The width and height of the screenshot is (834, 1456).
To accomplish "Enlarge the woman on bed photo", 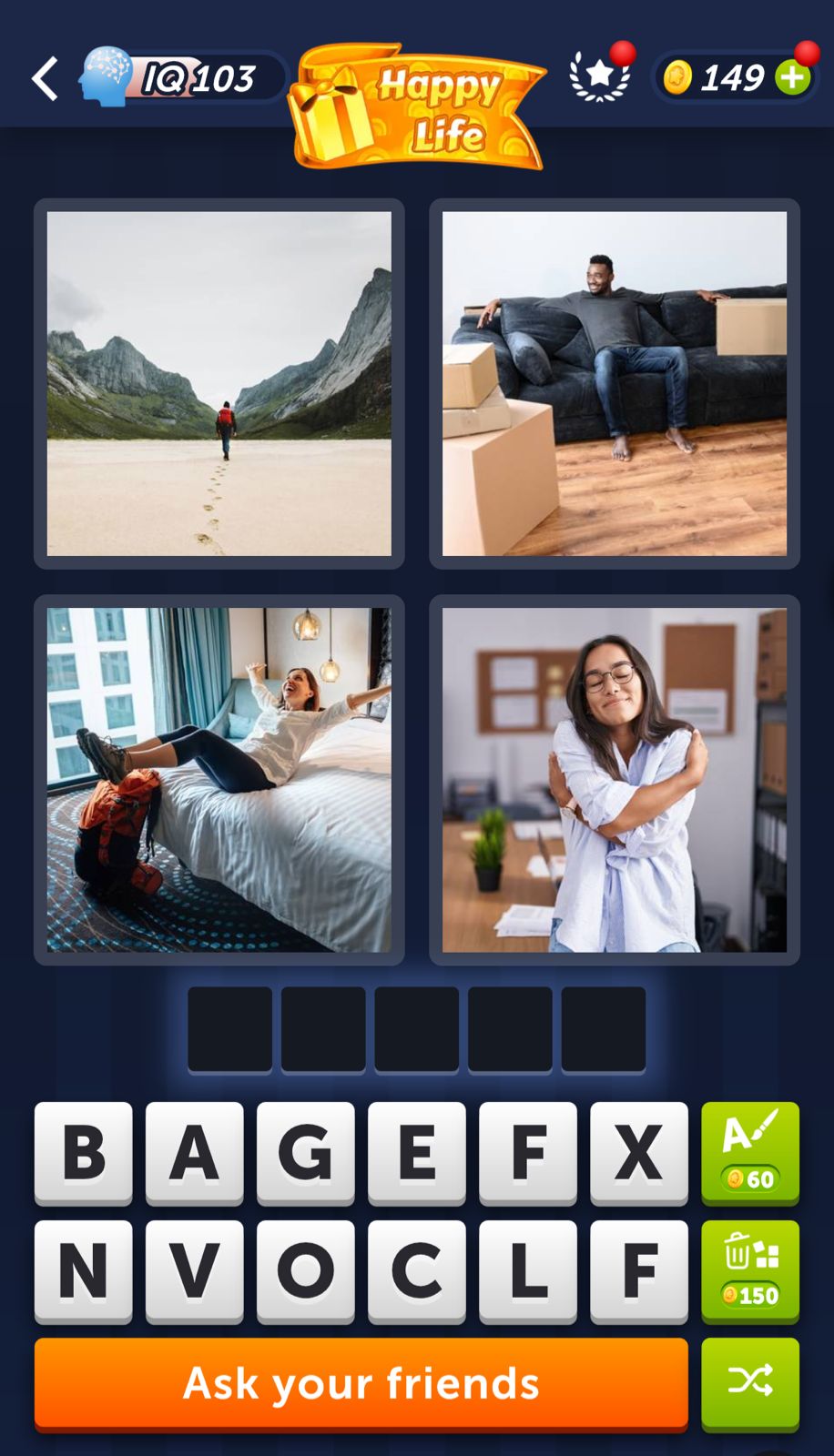I will tap(219, 780).
